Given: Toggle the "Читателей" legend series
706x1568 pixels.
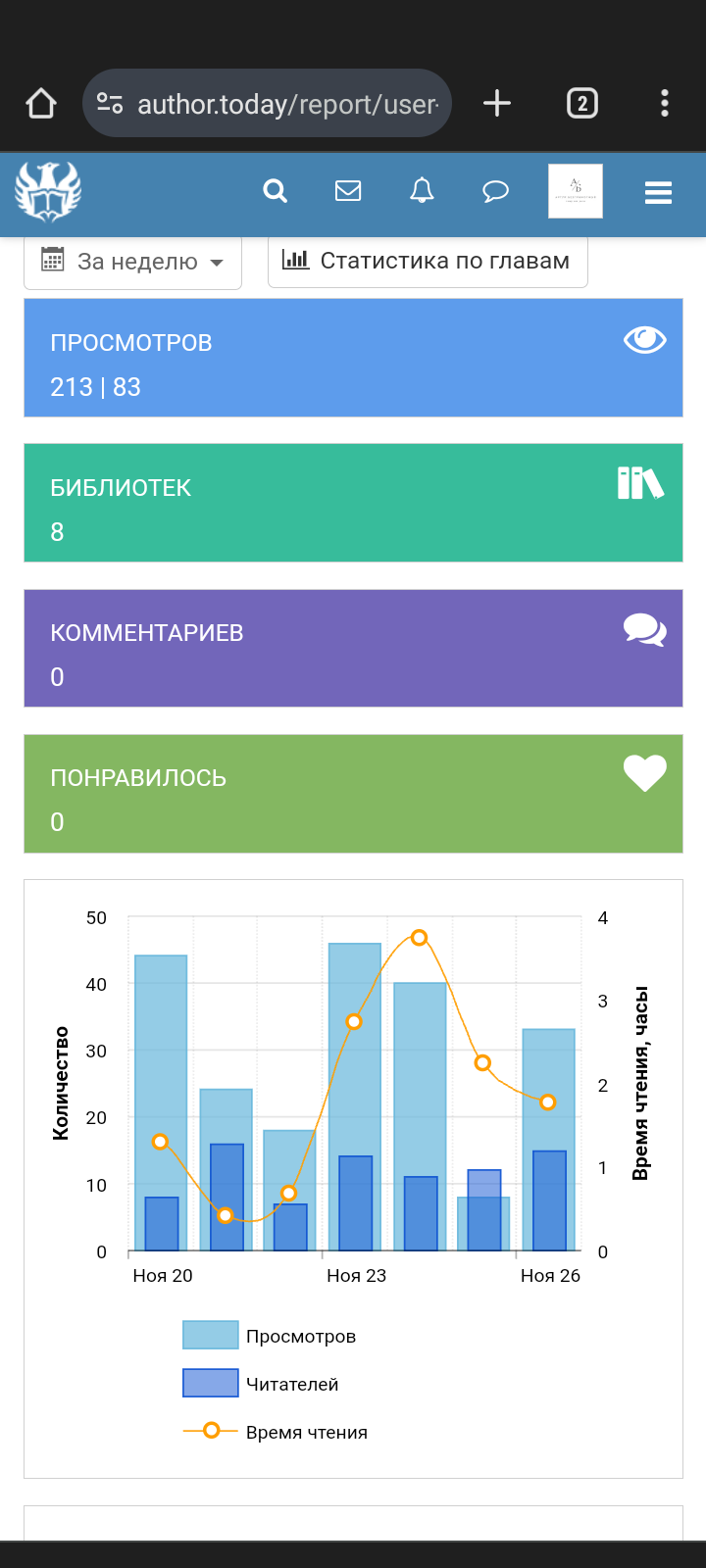Looking at the screenshot, I should [x=261, y=1384].
